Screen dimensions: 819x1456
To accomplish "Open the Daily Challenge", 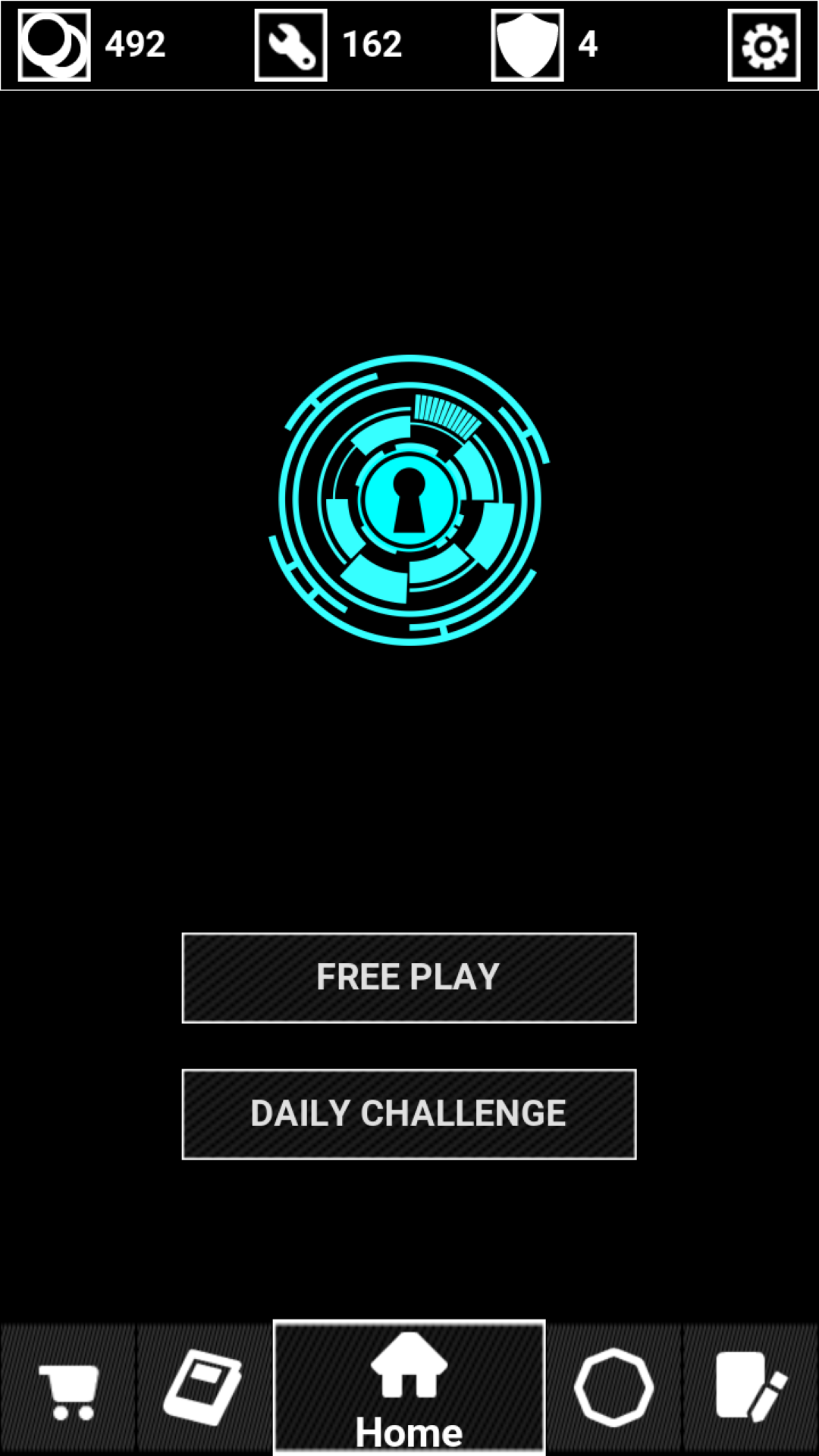I will click(x=409, y=1114).
